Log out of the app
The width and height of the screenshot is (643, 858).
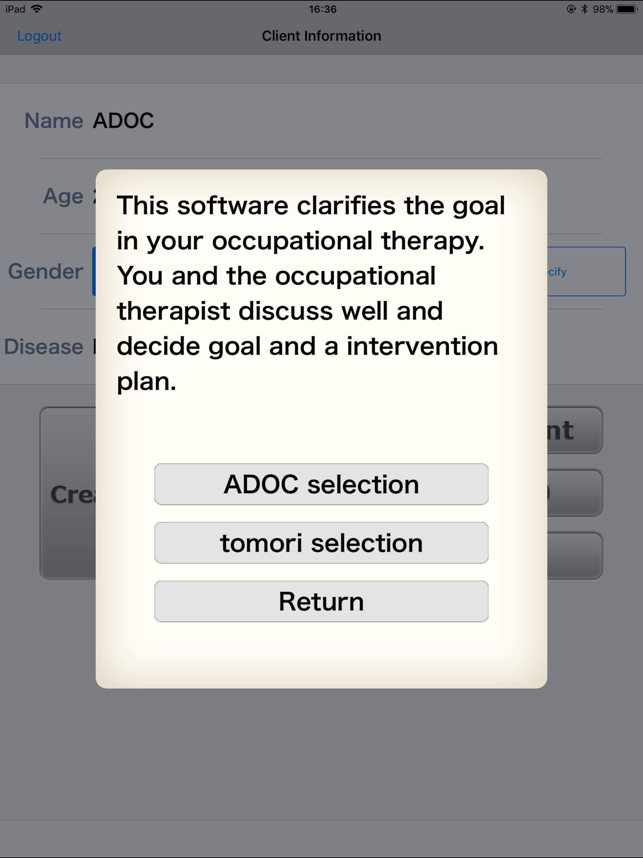tap(39, 36)
